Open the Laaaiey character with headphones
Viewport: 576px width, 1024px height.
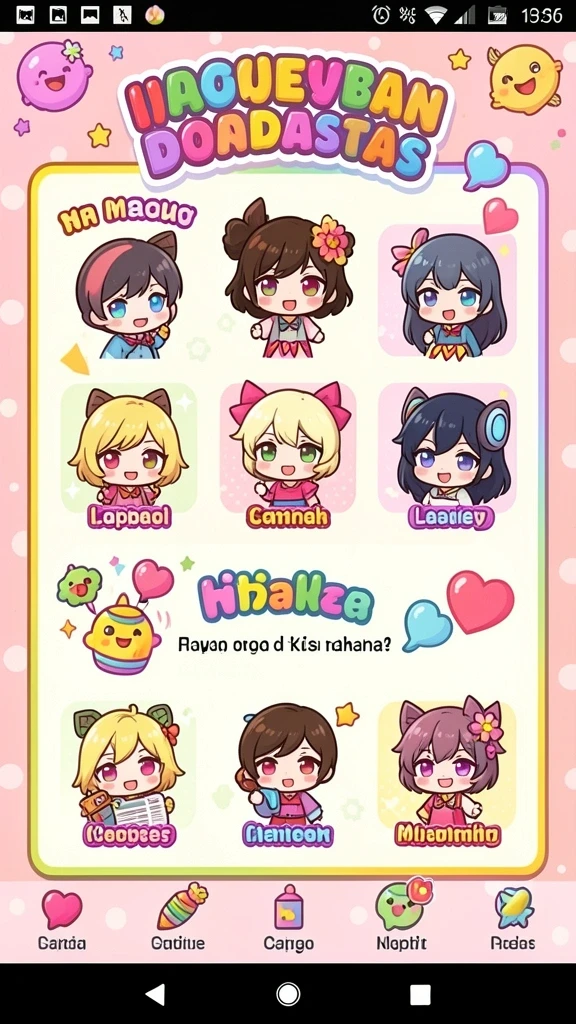448,456
